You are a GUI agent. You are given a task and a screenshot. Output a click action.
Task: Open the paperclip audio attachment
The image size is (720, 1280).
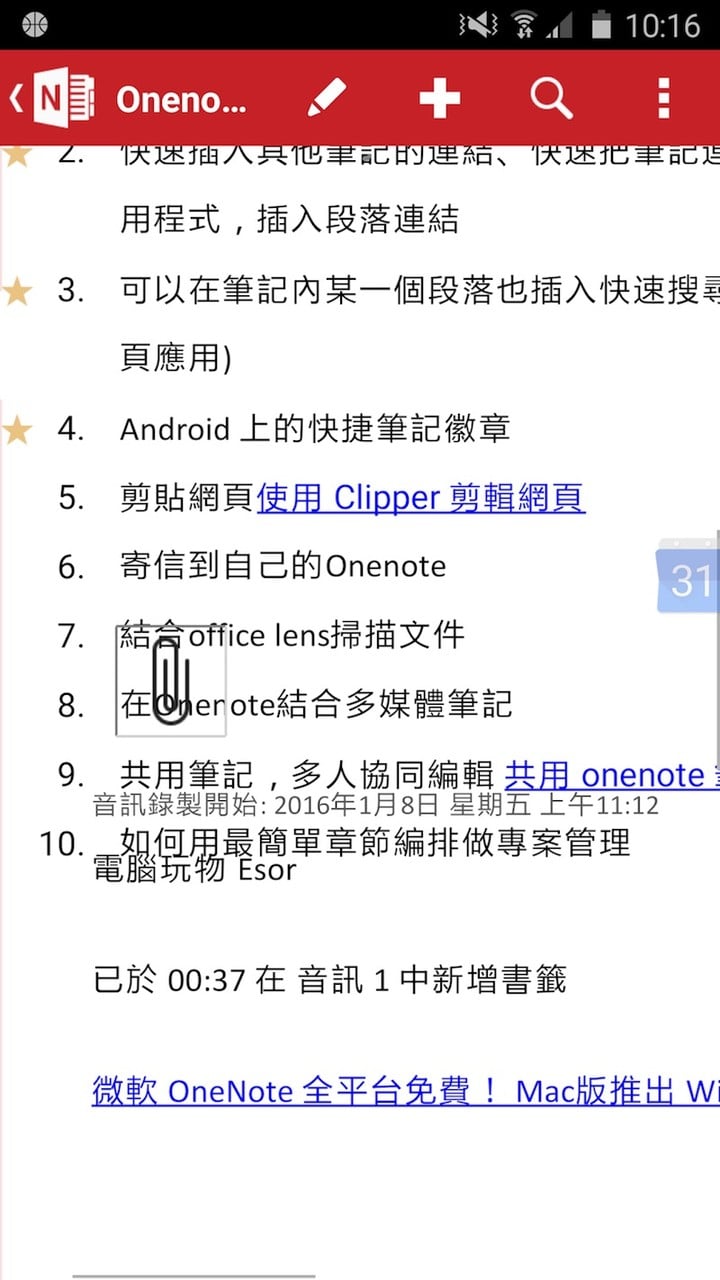tap(171, 679)
